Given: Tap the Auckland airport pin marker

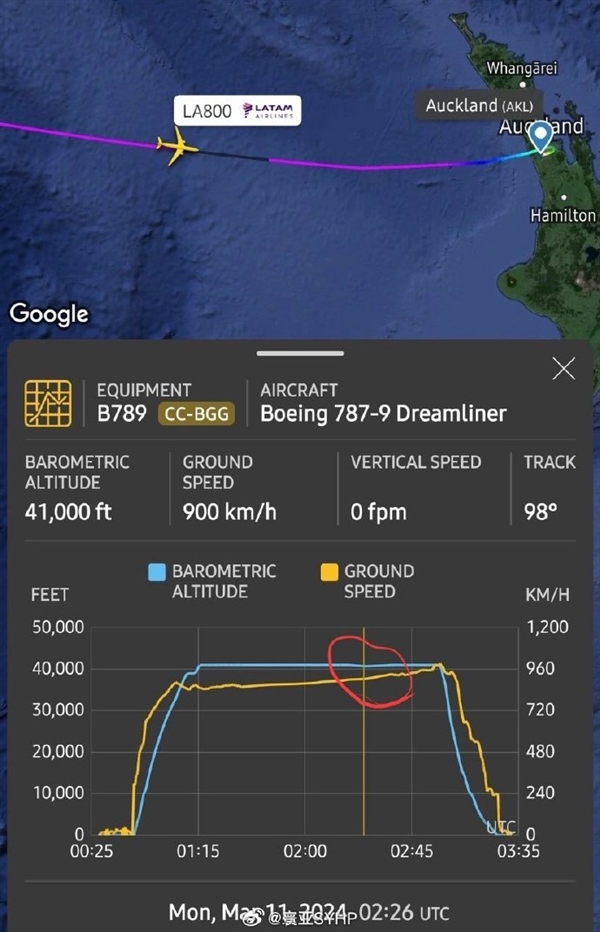Looking at the screenshot, I should coord(541,137).
